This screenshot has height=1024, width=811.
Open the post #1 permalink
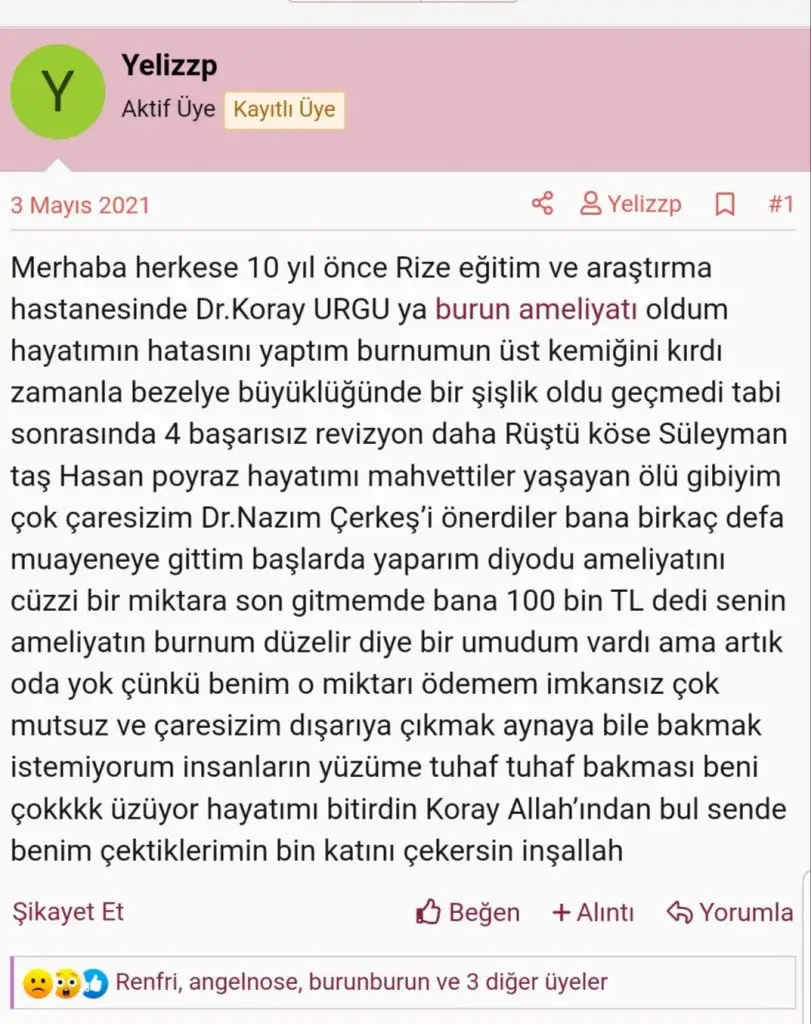point(780,205)
